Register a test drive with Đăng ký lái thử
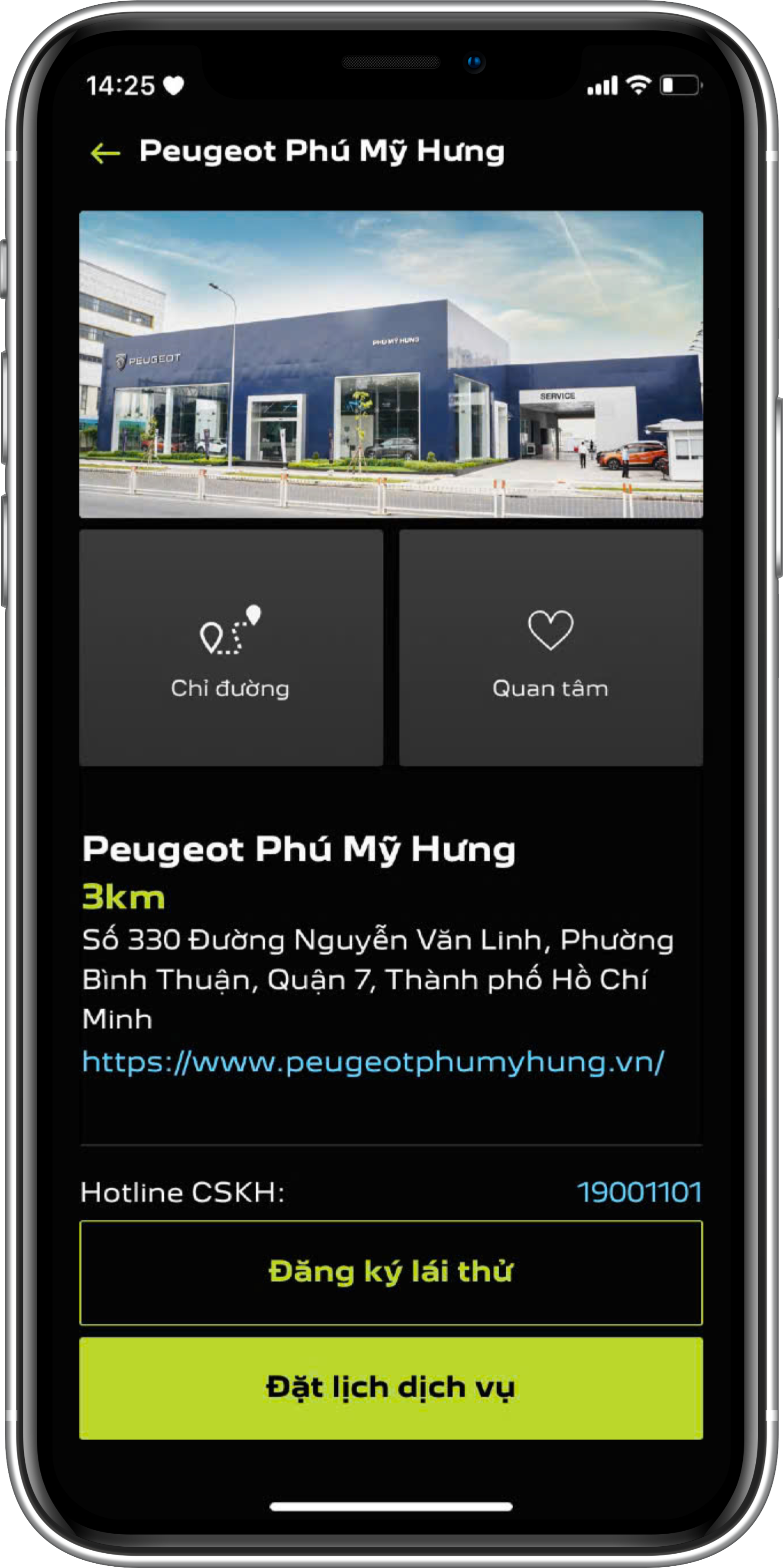 pyautogui.click(x=391, y=1273)
